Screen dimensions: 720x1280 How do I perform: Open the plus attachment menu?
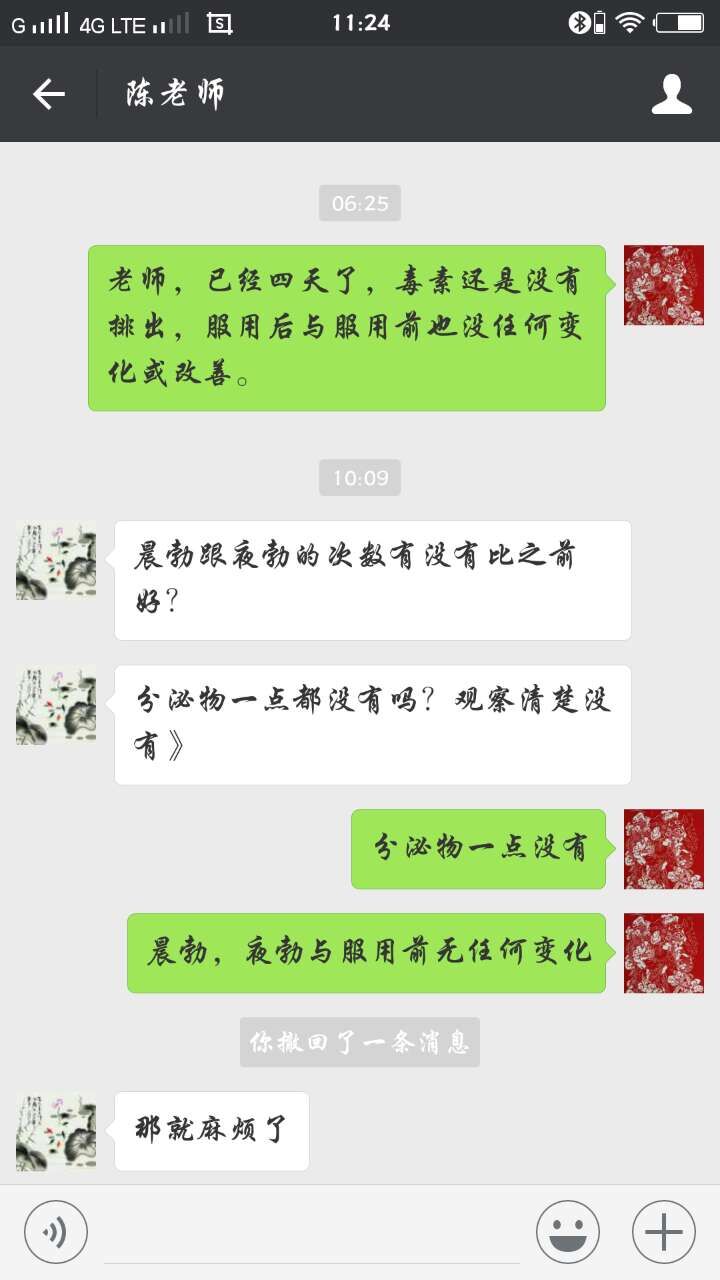[663, 1232]
